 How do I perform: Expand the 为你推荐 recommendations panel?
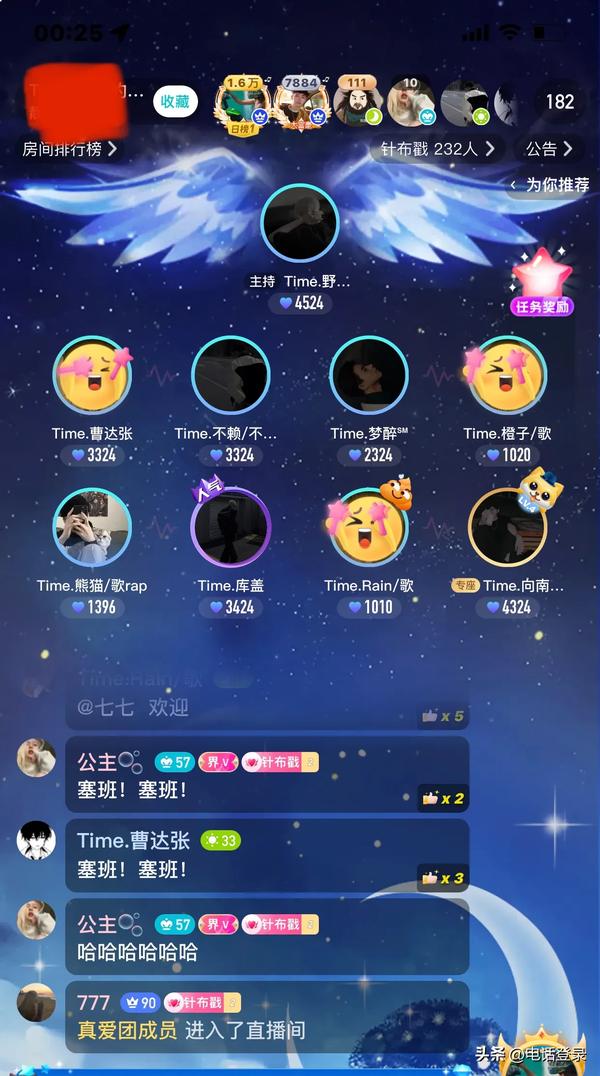click(x=549, y=185)
